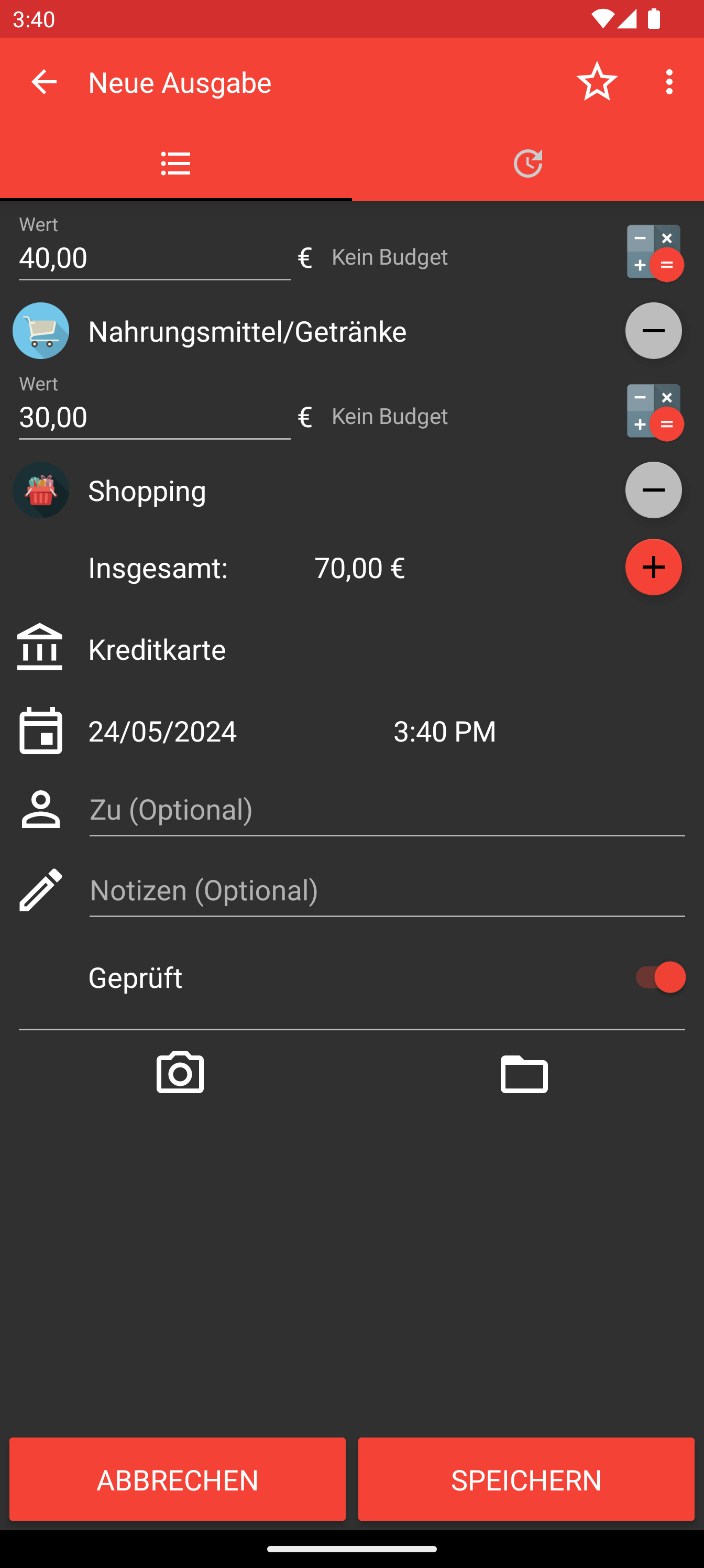Go back from Neue Ausgabe

pyautogui.click(x=44, y=82)
